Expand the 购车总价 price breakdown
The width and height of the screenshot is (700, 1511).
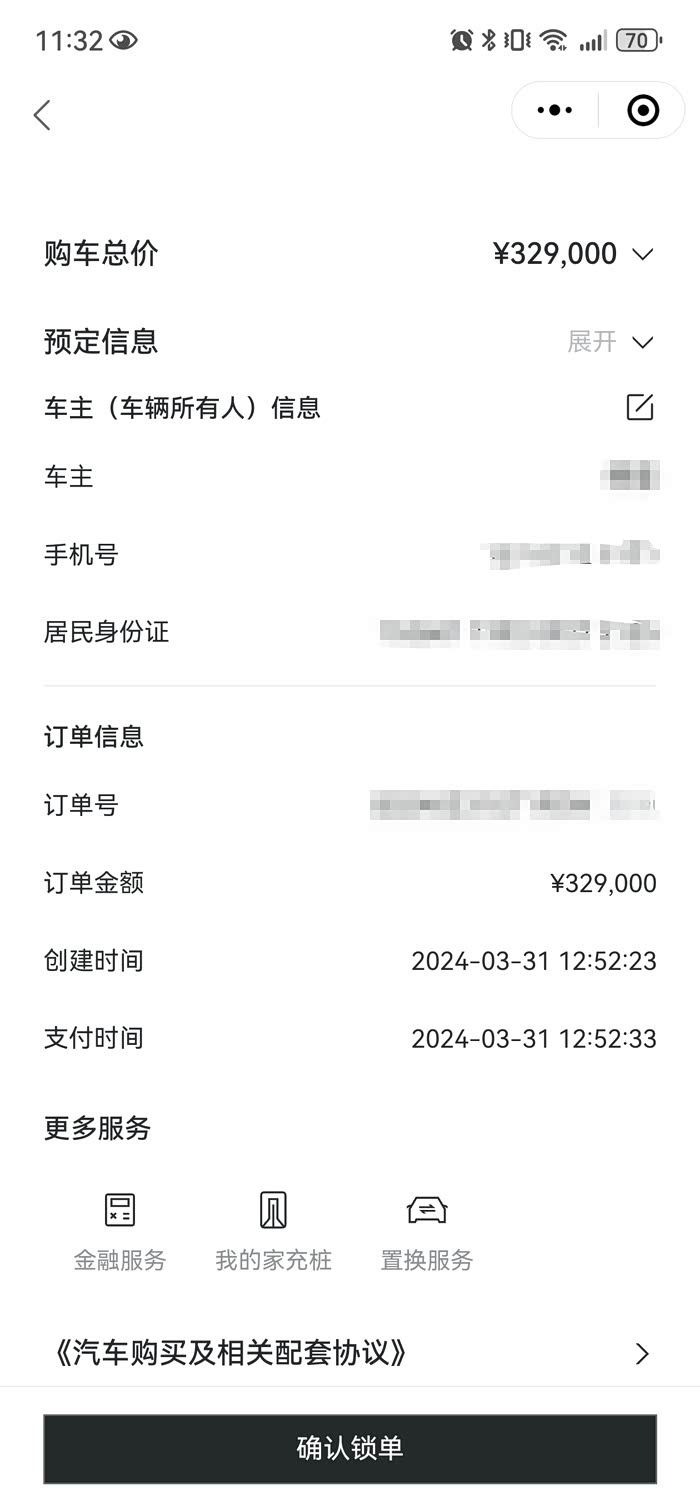643,254
